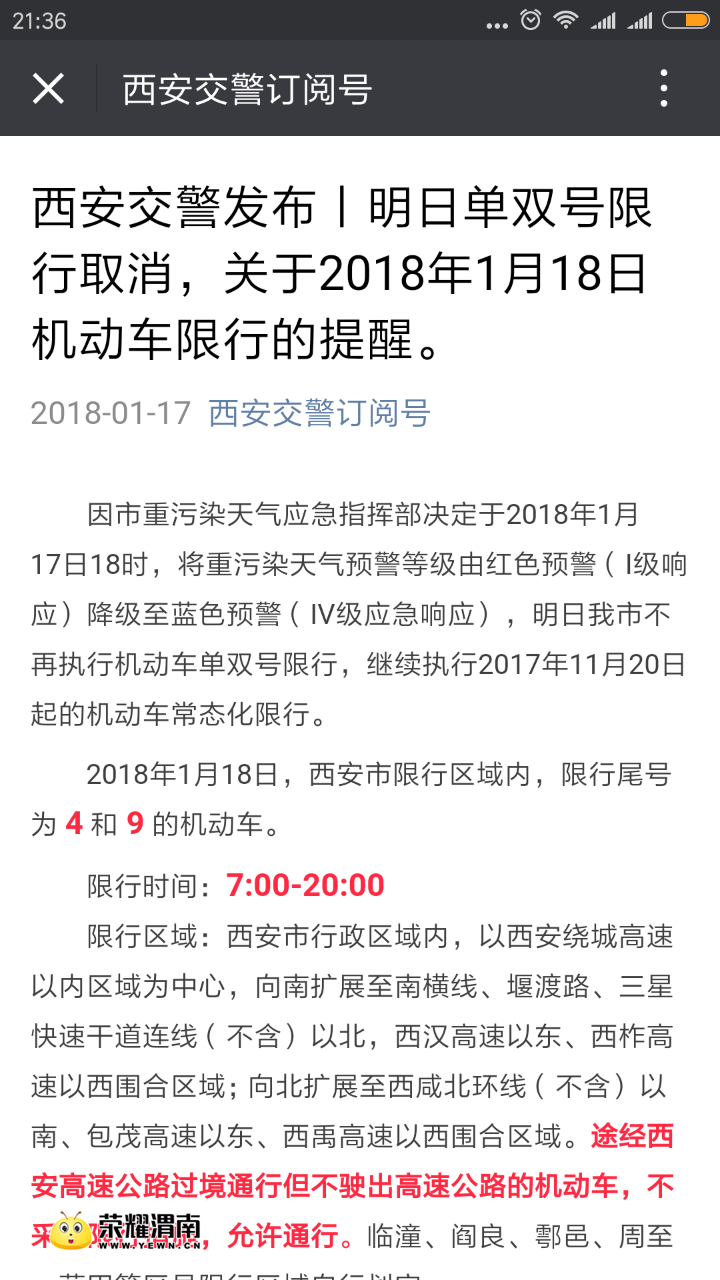
Task: Open the three-dot overflow menu
Action: 663,89
